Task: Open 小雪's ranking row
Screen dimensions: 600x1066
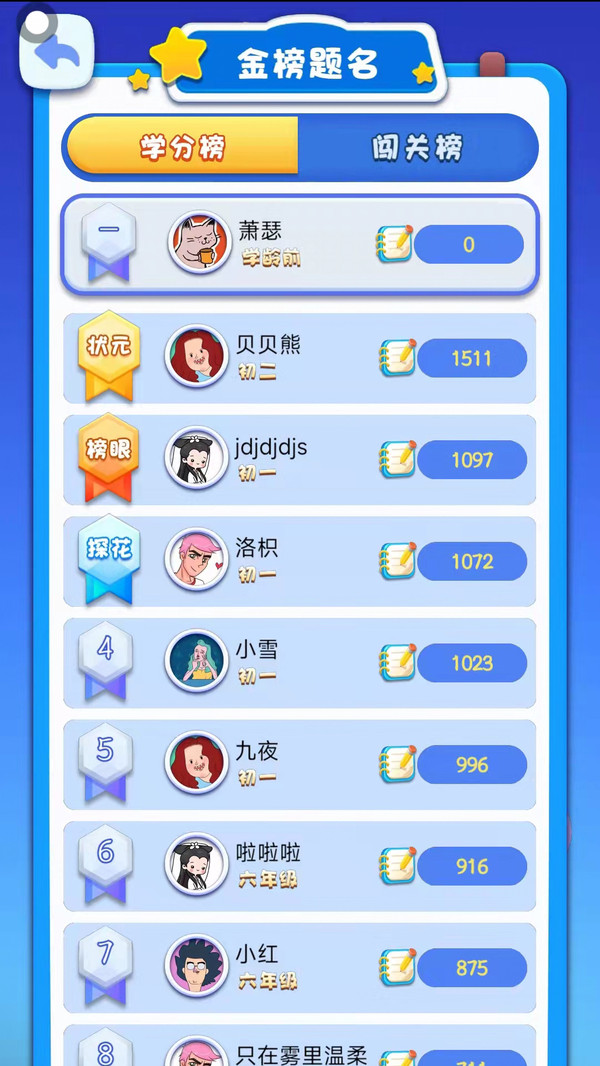Action: point(300,663)
